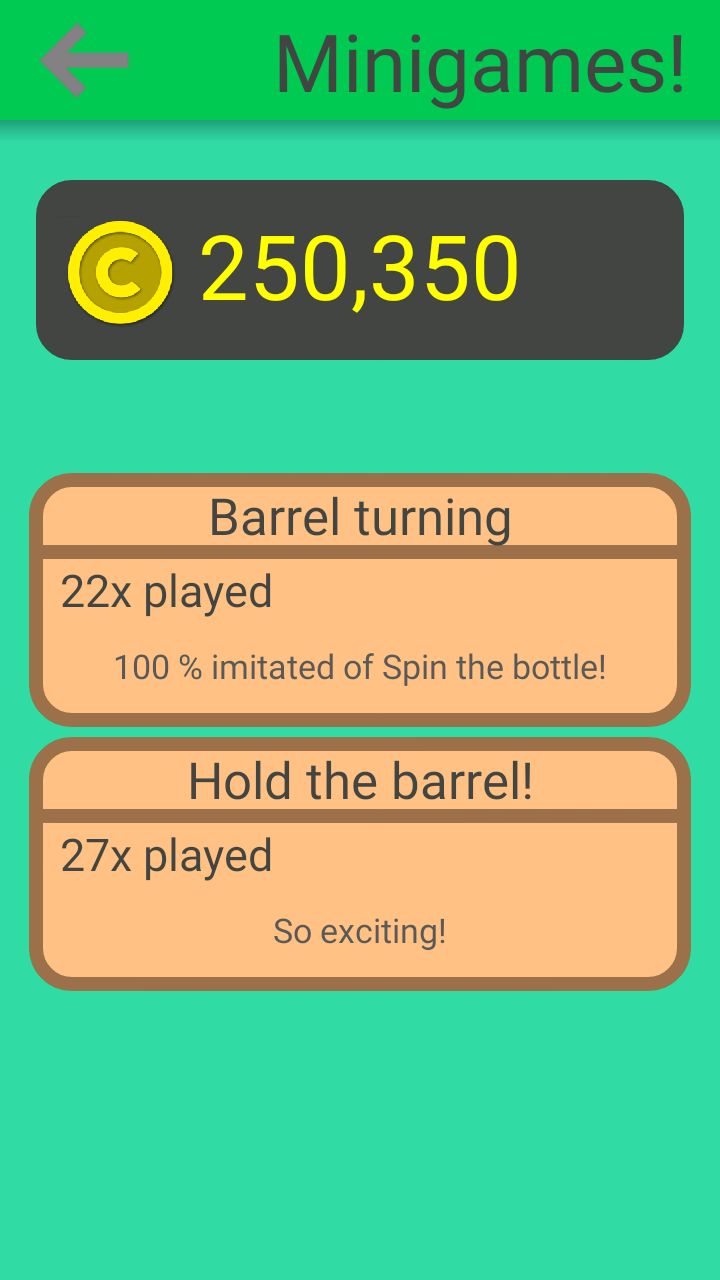Tap the Hold the barrel! header label

click(360, 781)
